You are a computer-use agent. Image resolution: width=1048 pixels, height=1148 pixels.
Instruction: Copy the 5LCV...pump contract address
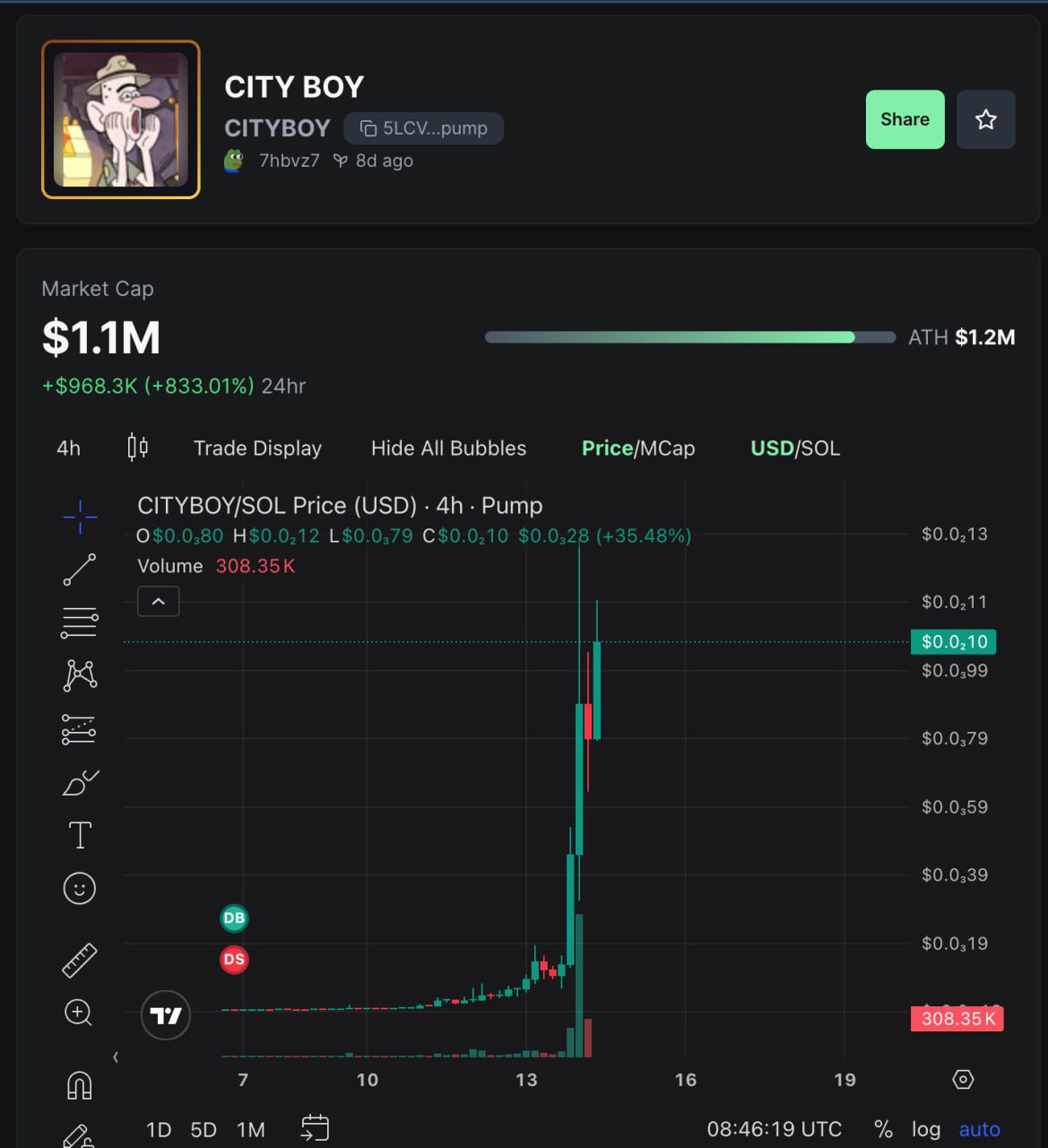pos(424,128)
